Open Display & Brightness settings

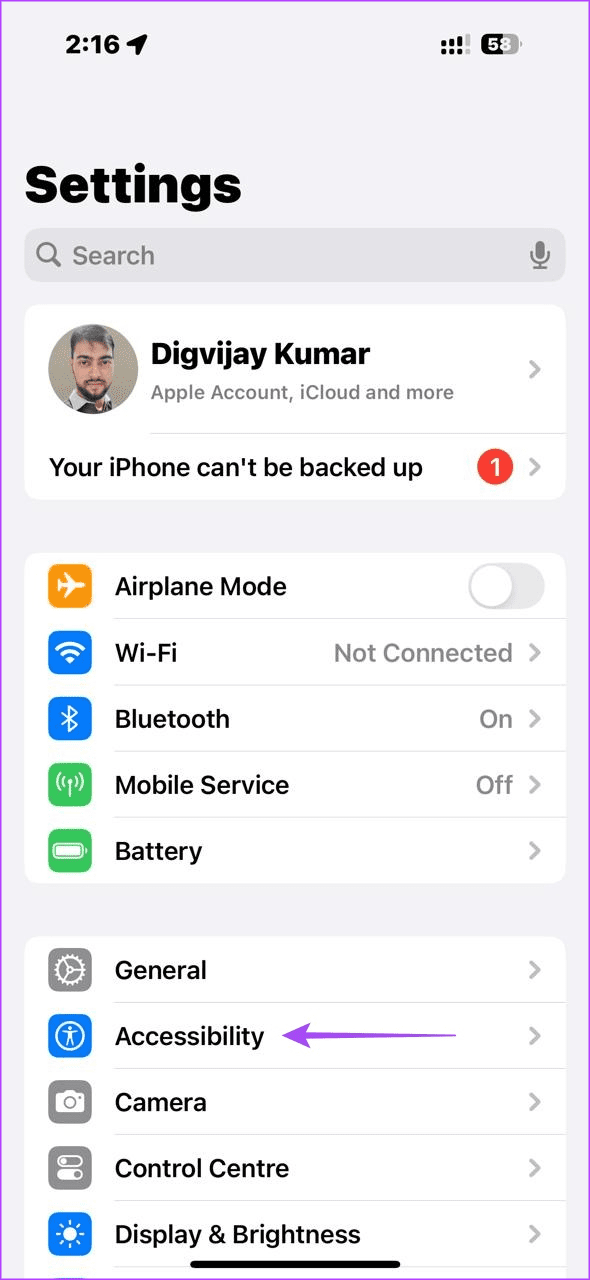click(295, 1234)
